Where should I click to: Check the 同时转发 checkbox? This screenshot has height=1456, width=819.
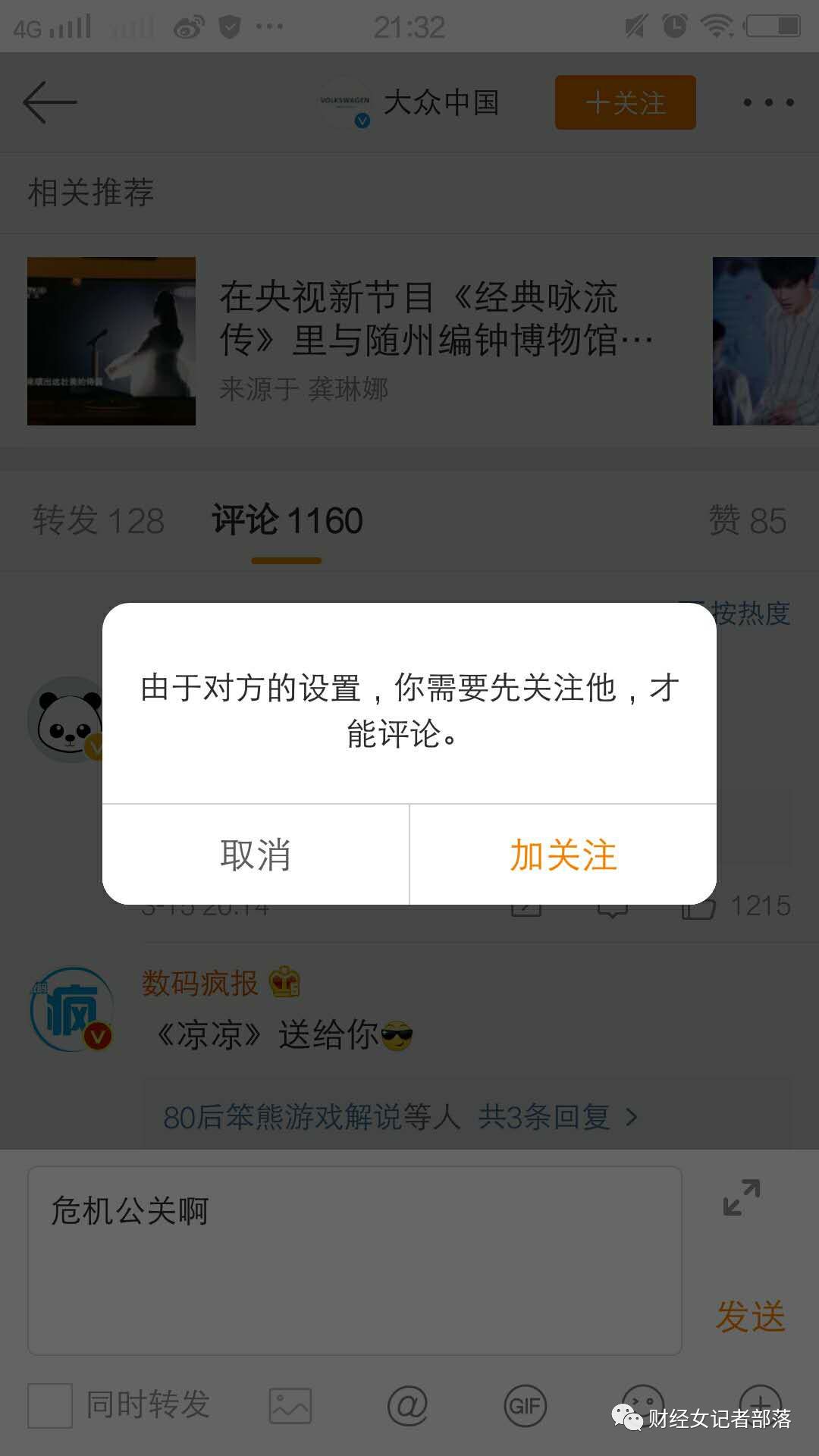point(50,1405)
